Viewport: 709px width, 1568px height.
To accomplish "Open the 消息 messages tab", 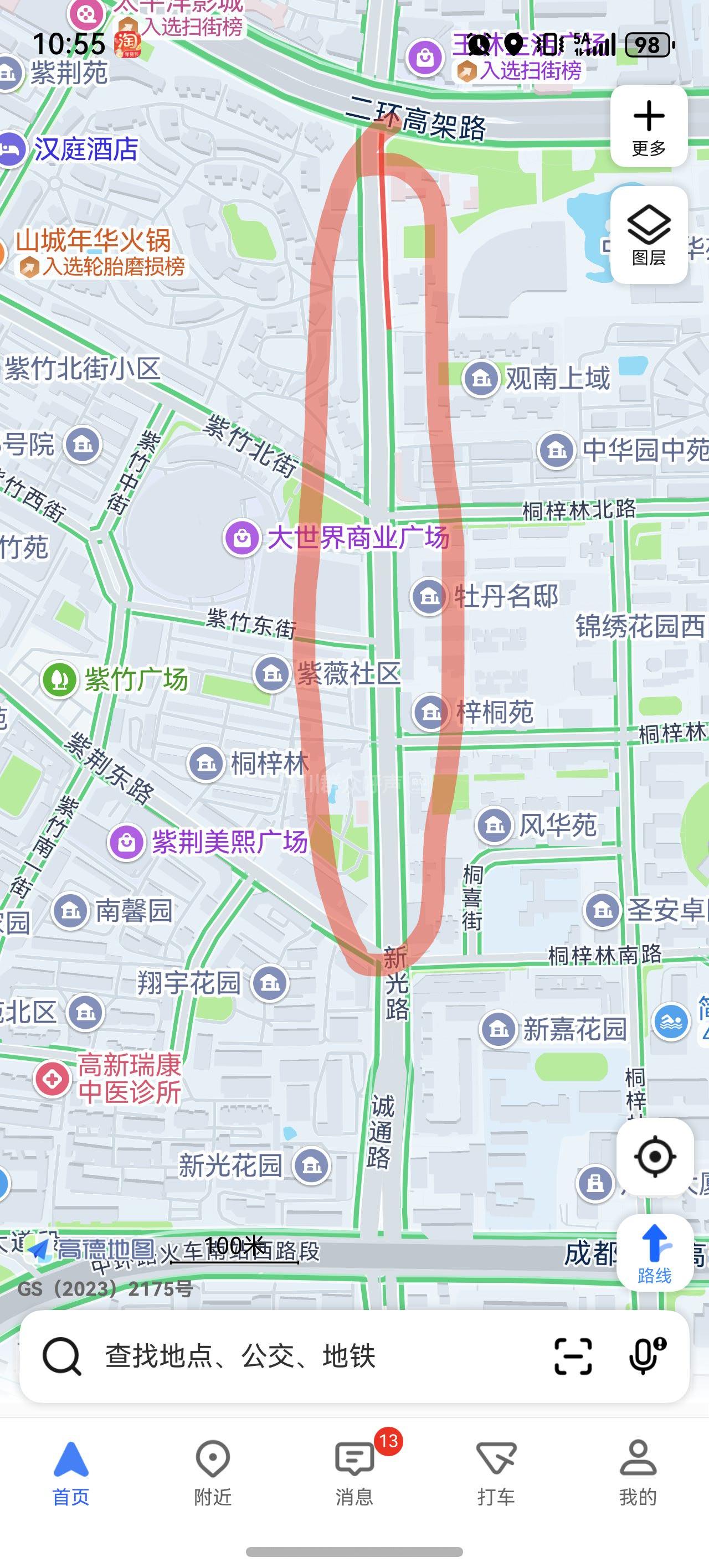I will coord(354,1473).
